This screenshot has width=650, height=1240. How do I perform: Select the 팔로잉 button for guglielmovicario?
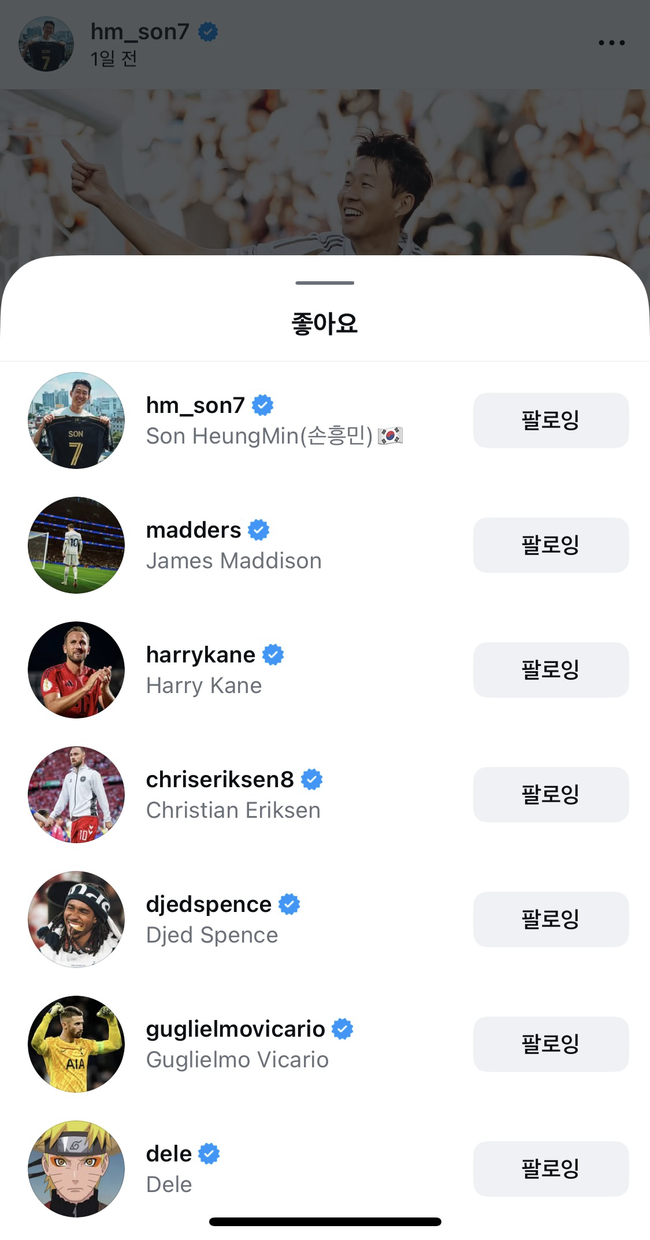click(550, 1044)
